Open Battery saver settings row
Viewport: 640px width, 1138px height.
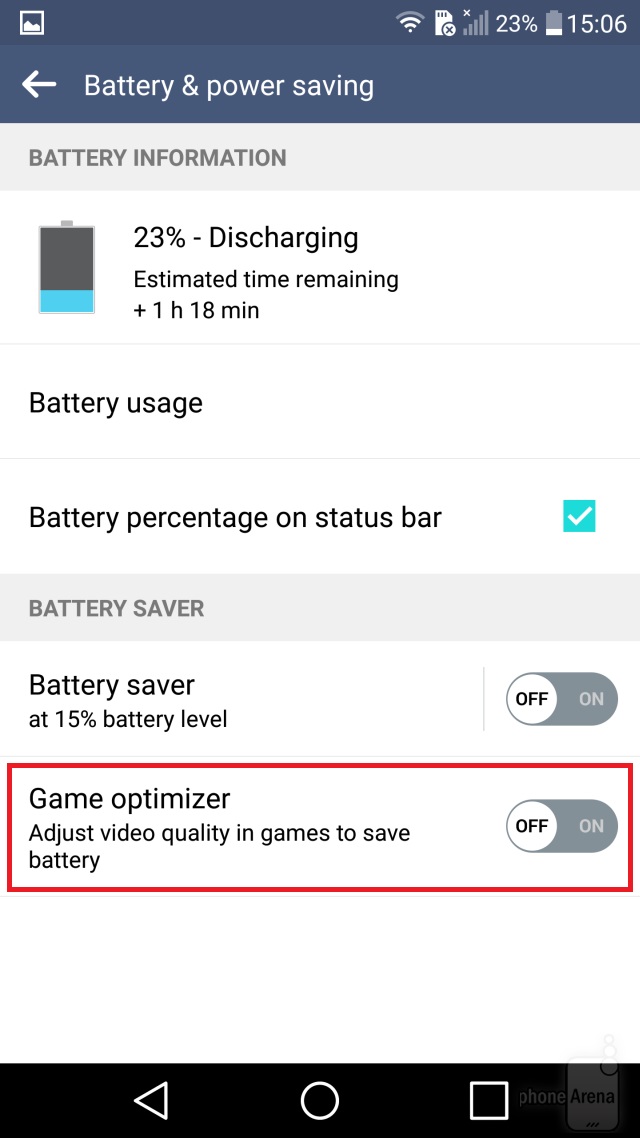coord(240,699)
